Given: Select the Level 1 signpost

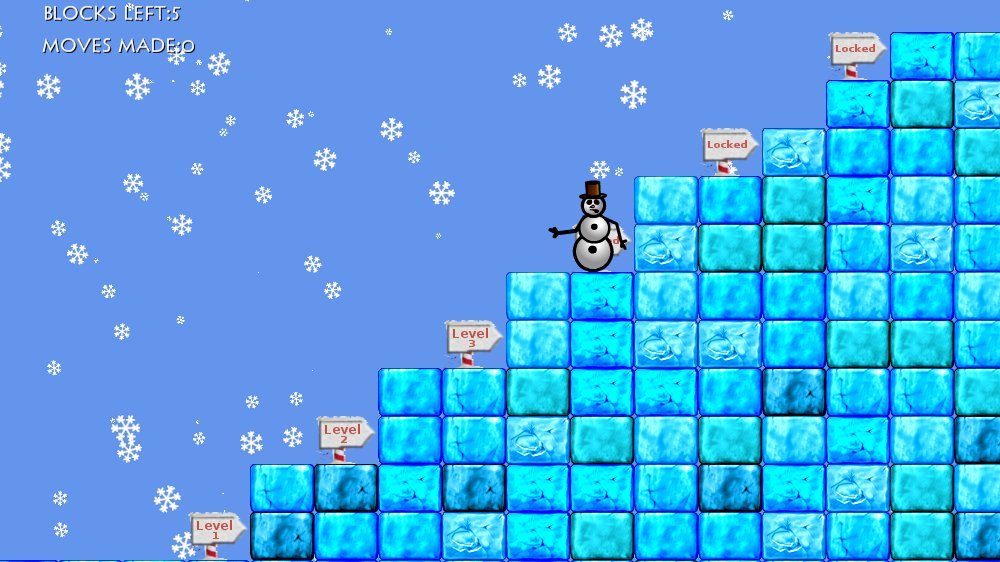Looking at the screenshot, I should pos(215,528).
